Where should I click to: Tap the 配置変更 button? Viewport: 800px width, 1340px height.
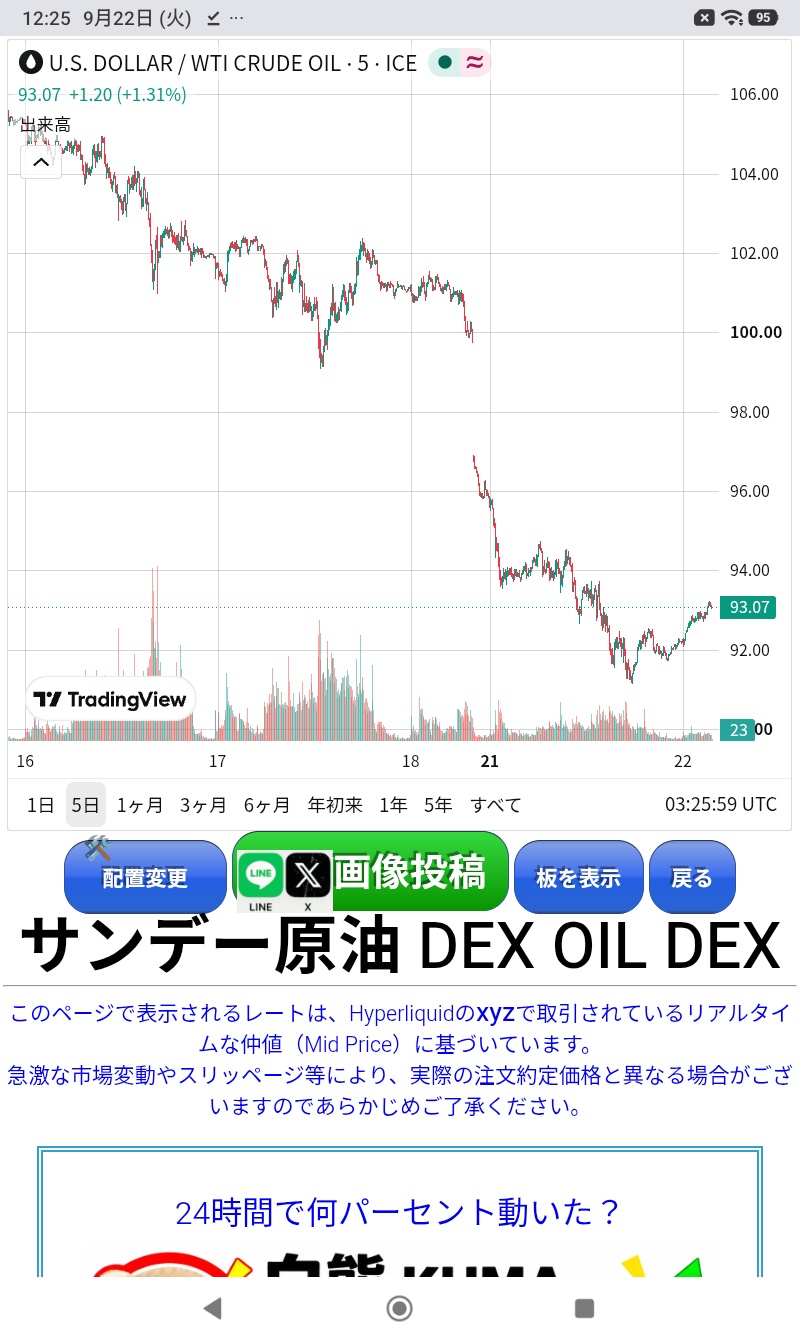(146, 877)
